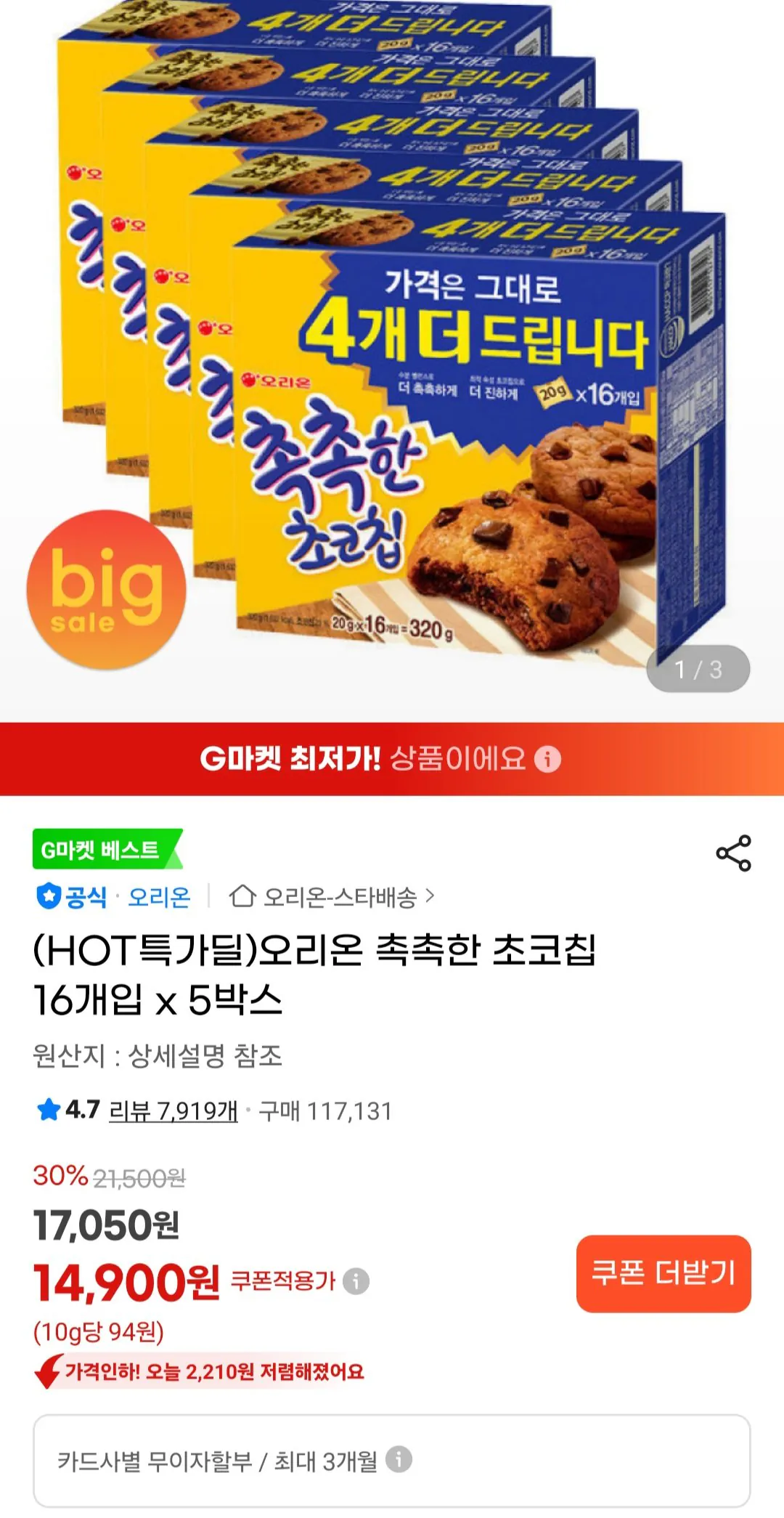Tap the info icon beside G마켓 최저가 banner
Screen dimensions: 784x1518
(550, 758)
